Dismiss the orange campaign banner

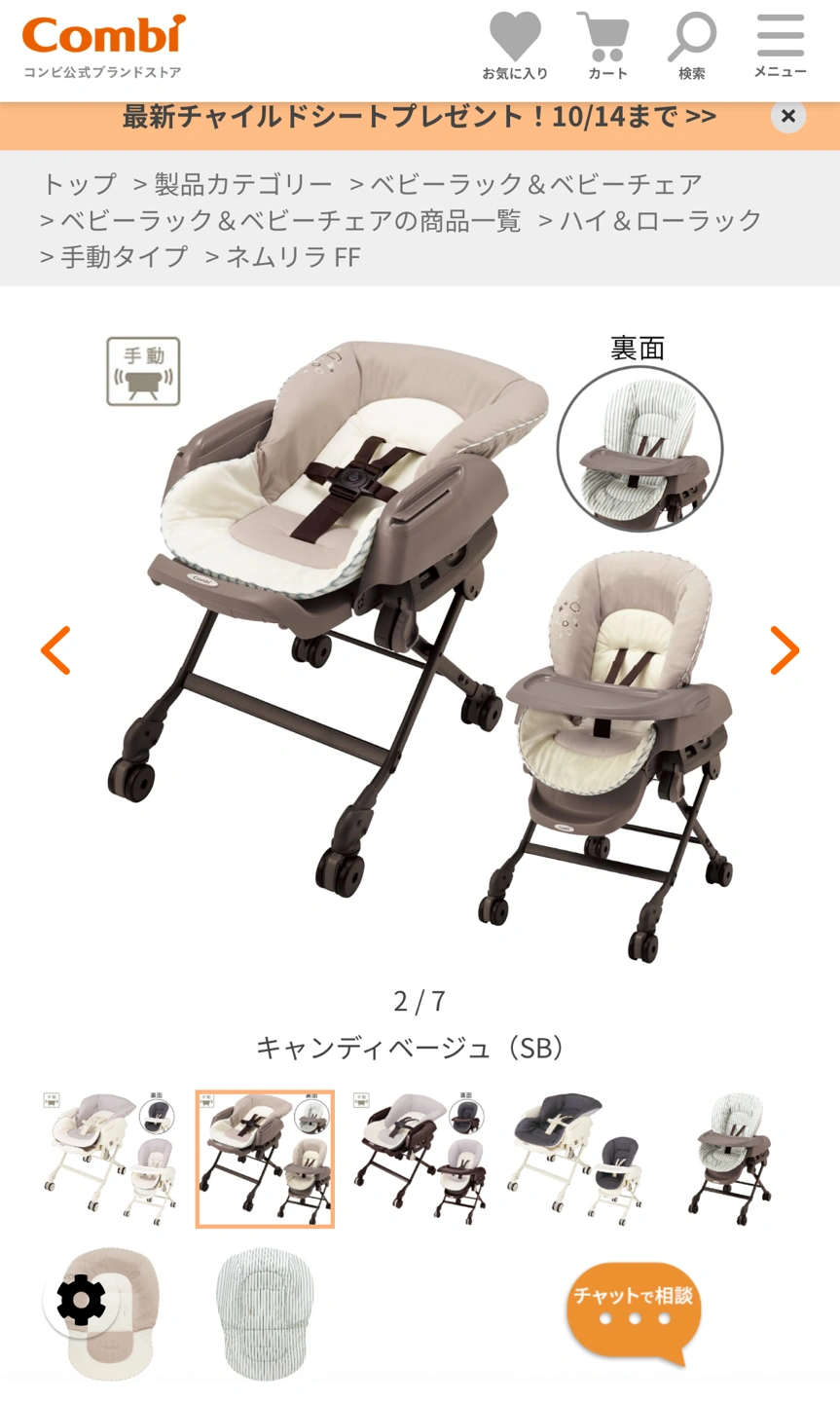coord(787,116)
